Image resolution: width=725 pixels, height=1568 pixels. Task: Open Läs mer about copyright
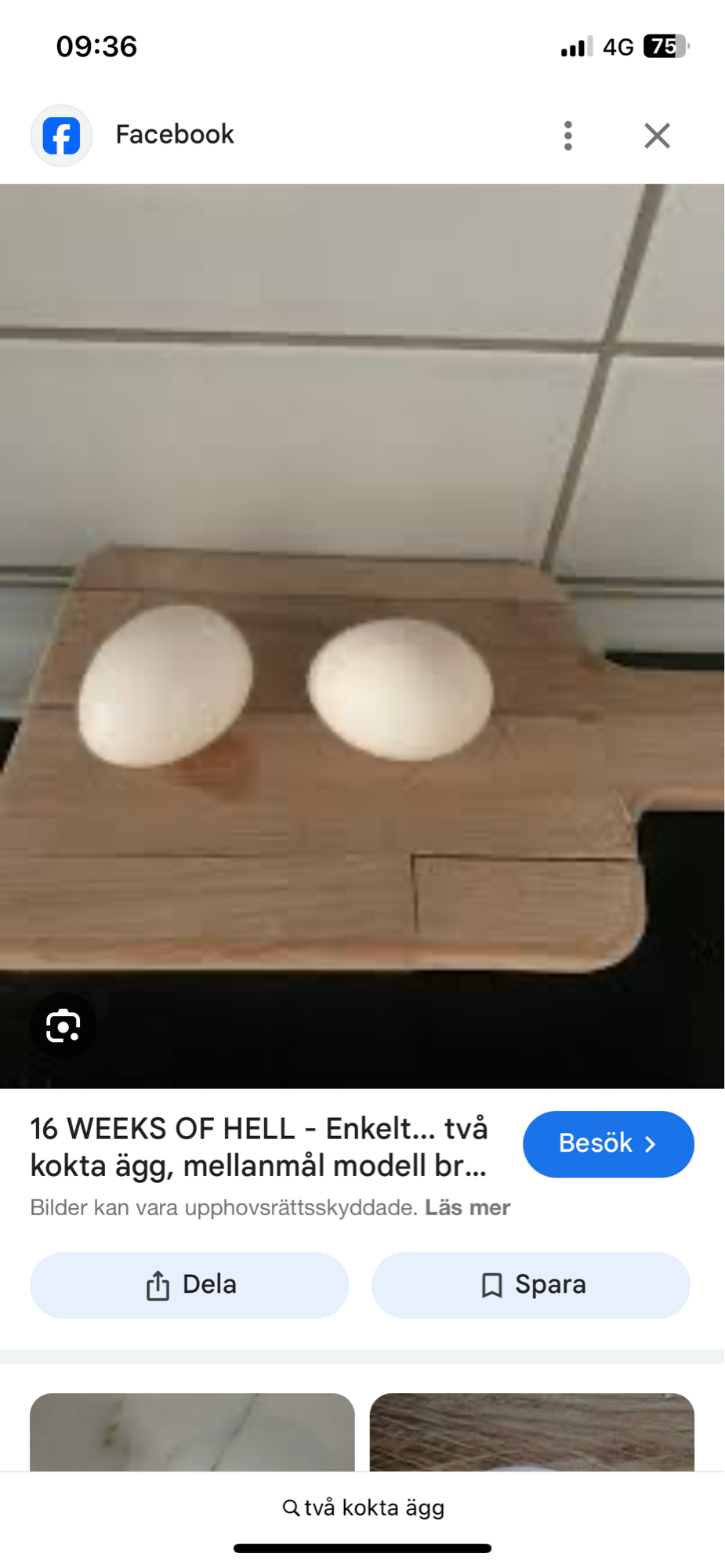(x=467, y=1207)
